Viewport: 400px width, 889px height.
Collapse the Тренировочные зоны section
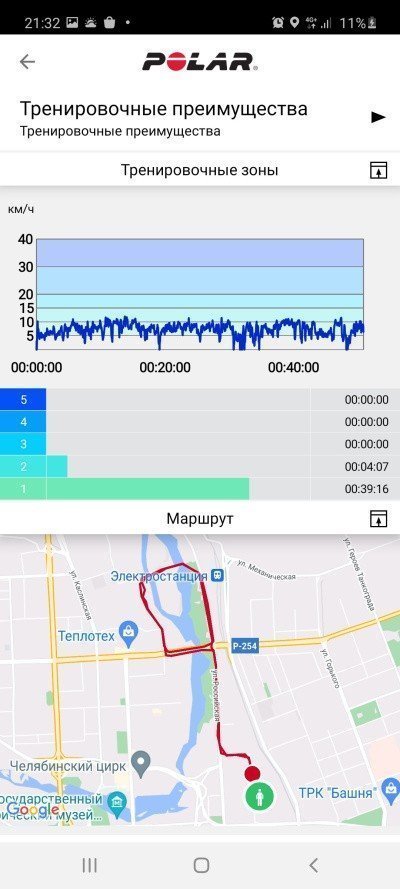(378, 170)
